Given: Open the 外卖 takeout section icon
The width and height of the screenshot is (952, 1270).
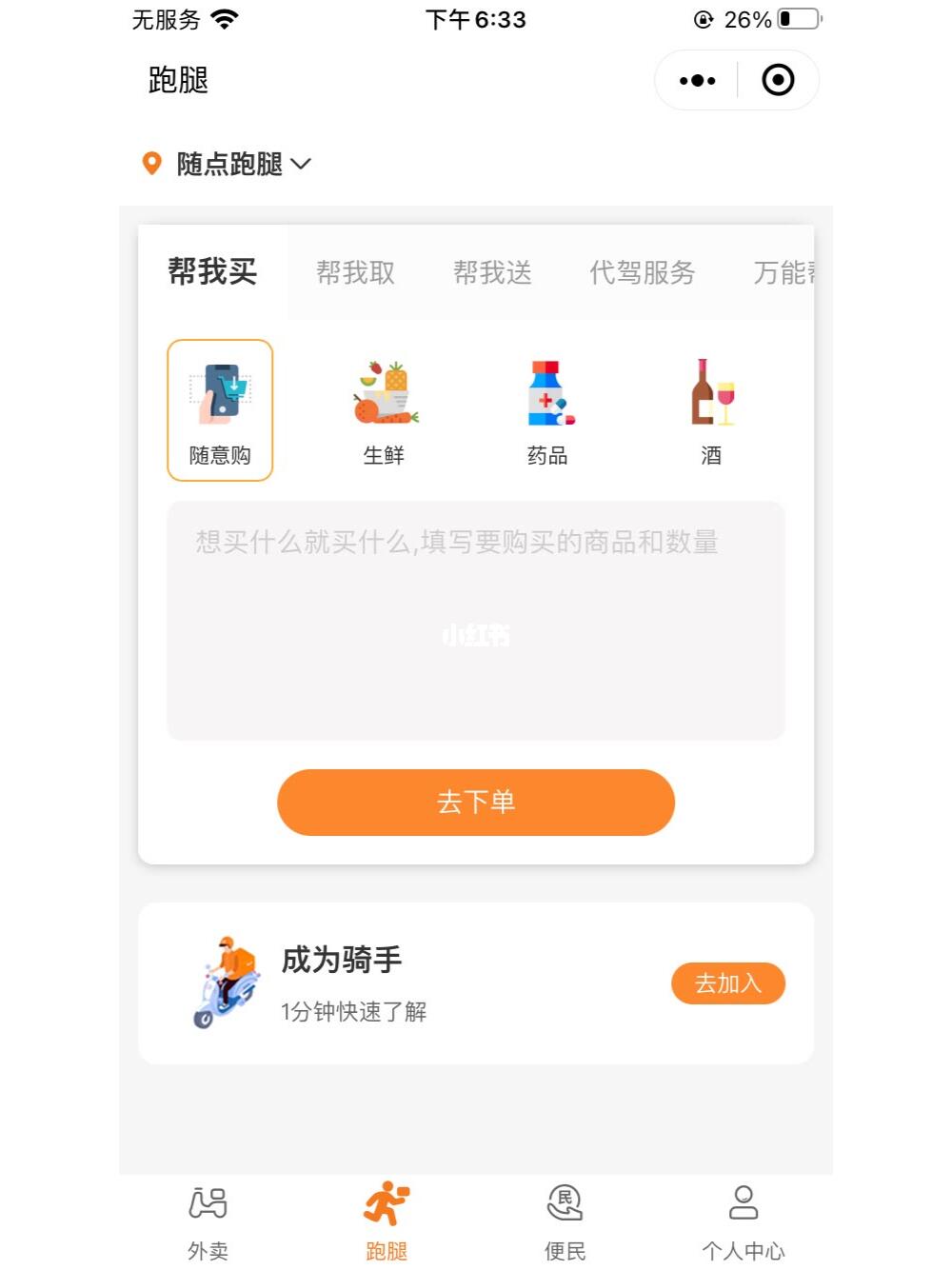Looking at the screenshot, I should click(x=207, y=1204).
